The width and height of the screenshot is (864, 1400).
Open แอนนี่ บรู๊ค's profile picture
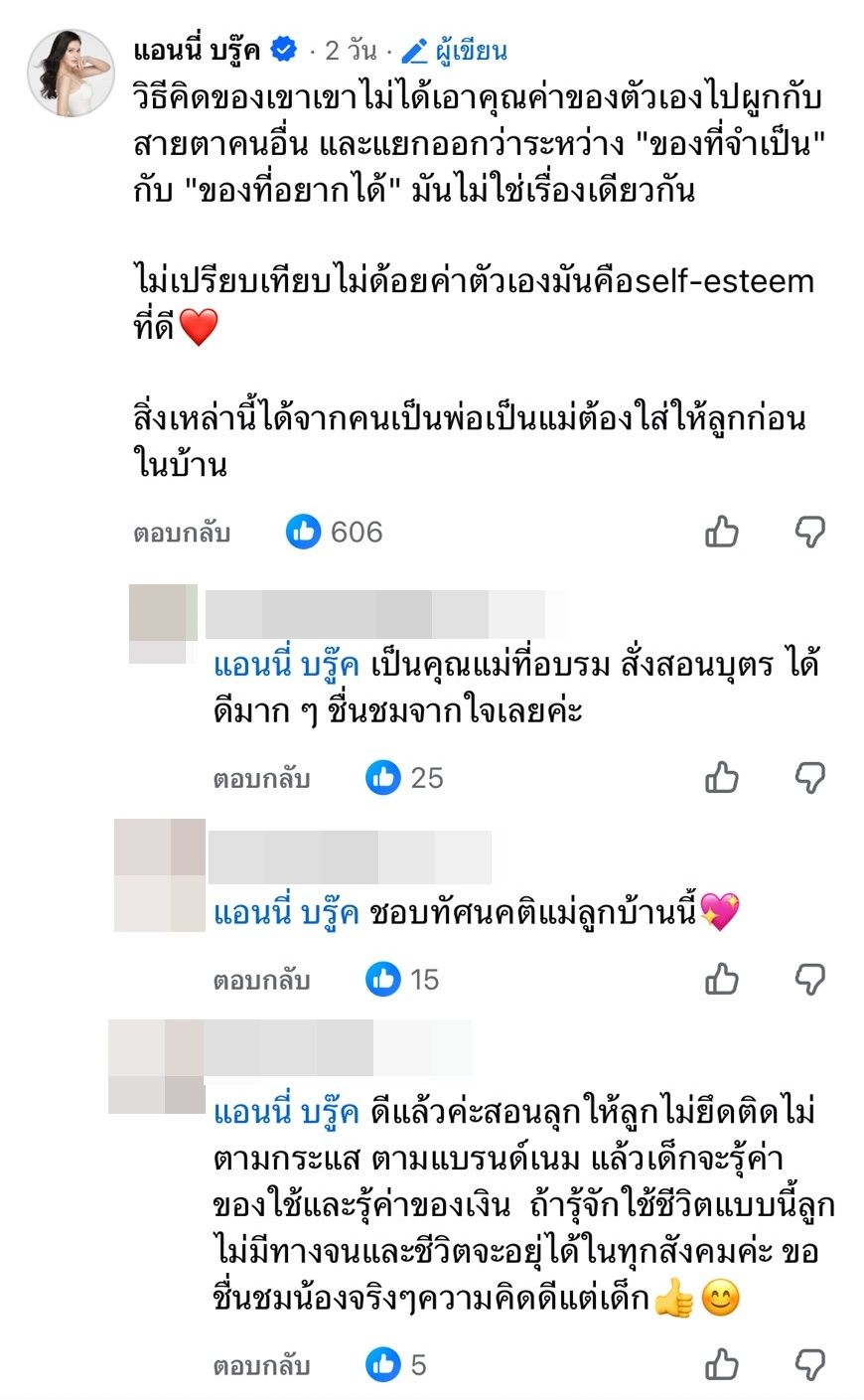point(71,74)
